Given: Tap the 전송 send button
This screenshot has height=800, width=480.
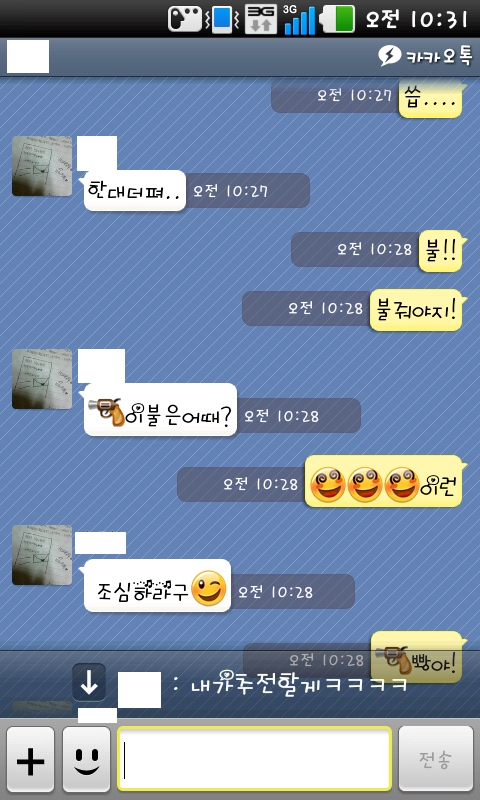Looking at the screenshot, I should pos(436,759).
